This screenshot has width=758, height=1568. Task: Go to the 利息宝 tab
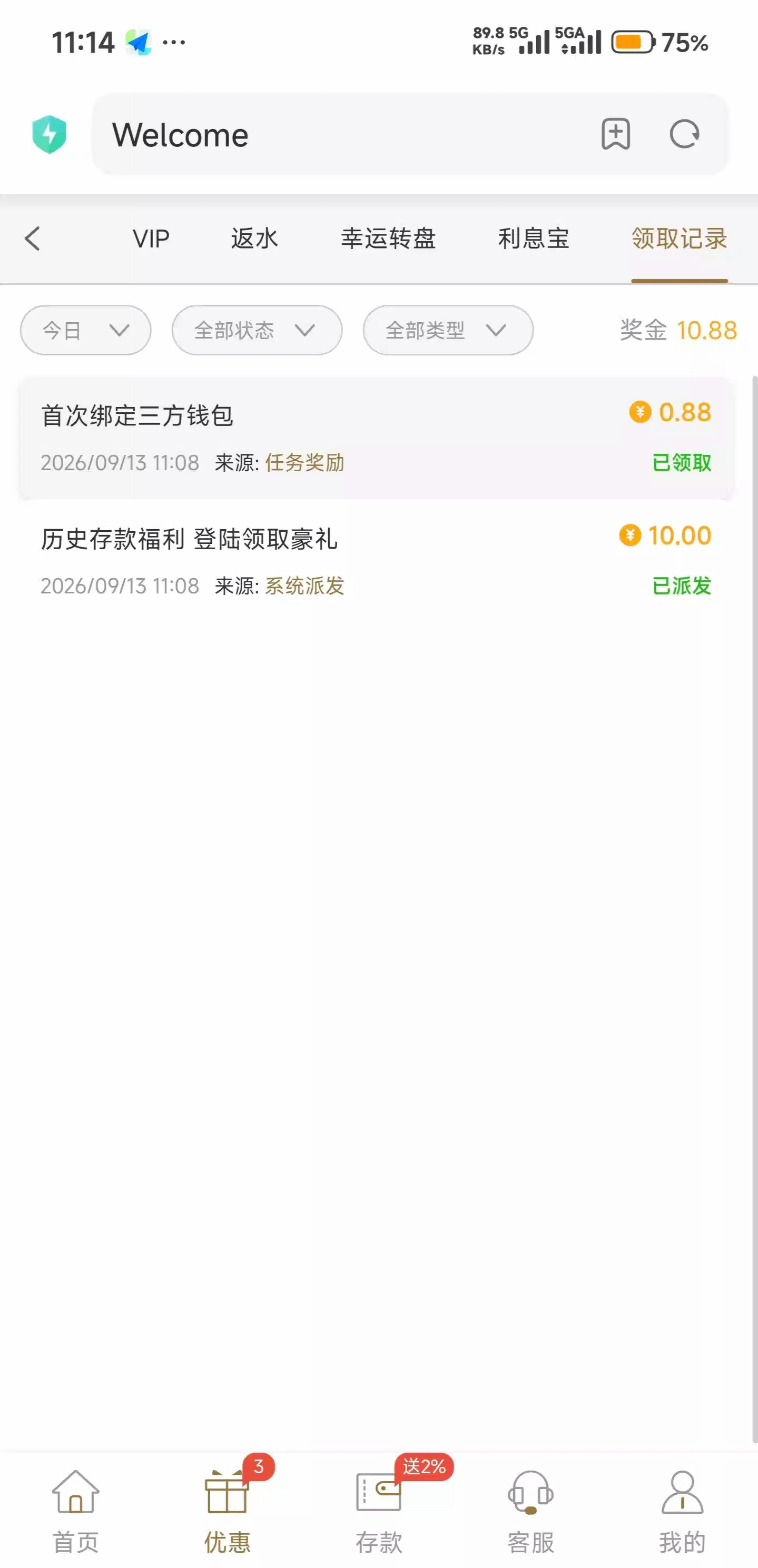coord(534,239)
